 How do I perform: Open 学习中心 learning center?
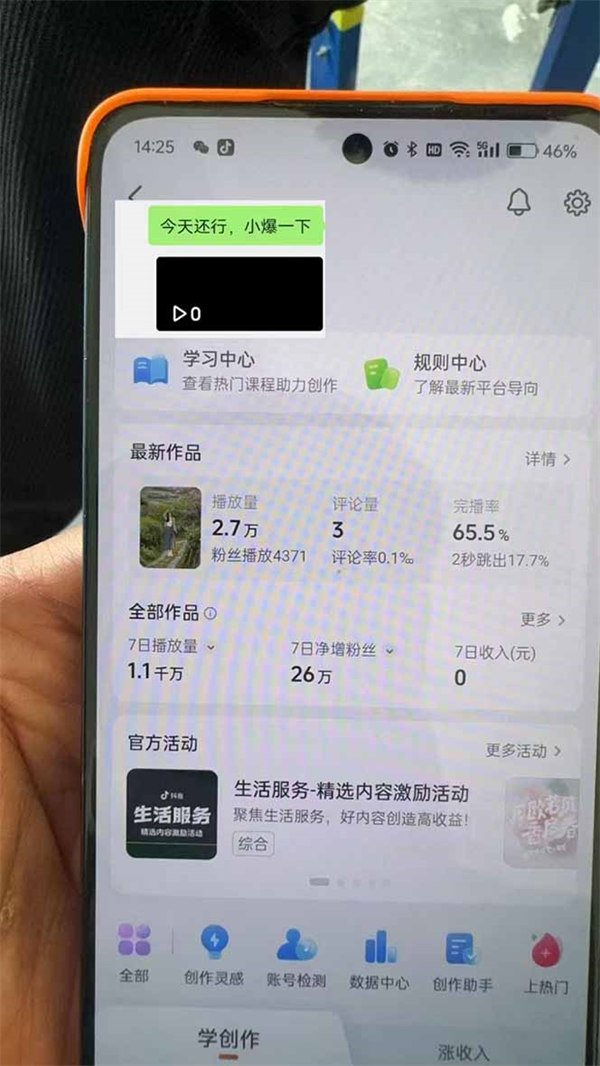(x=235, y=371)
